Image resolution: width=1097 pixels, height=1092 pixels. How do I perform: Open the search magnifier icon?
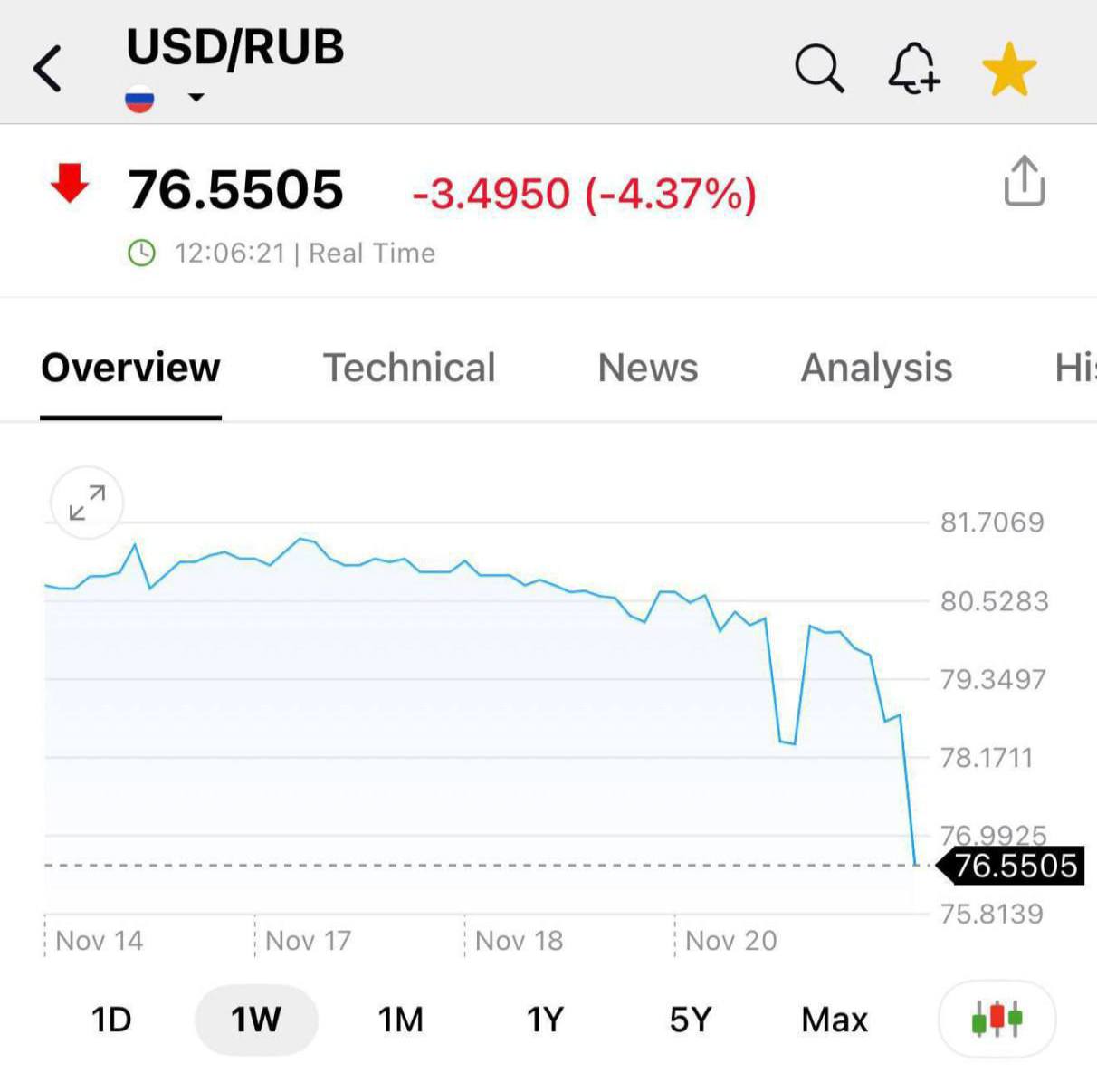point(819,69)
